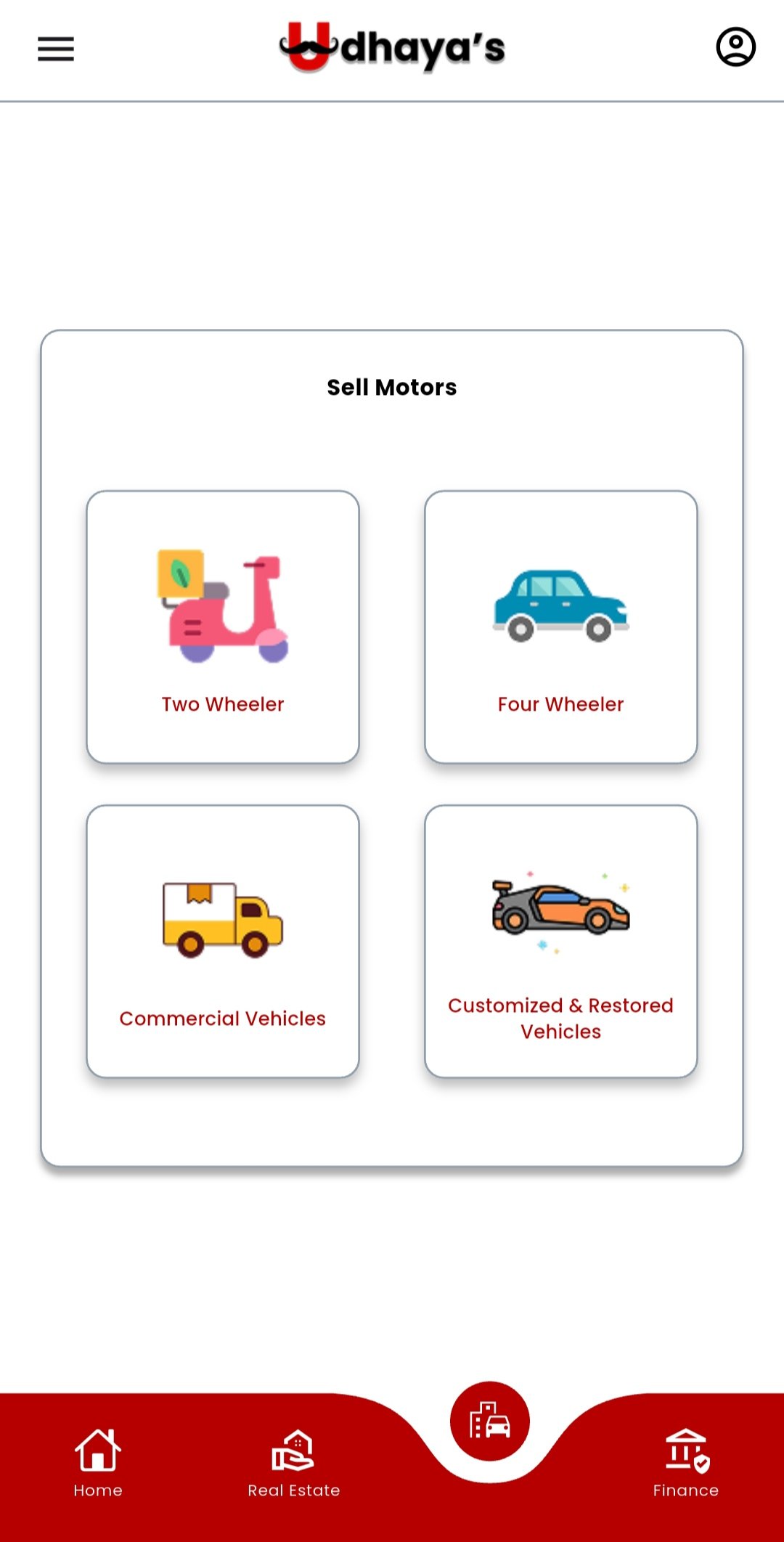Open the user profile icon
Image resolution: width=784 pixels, height=1542 pixels.
click(x=735, y=47)
